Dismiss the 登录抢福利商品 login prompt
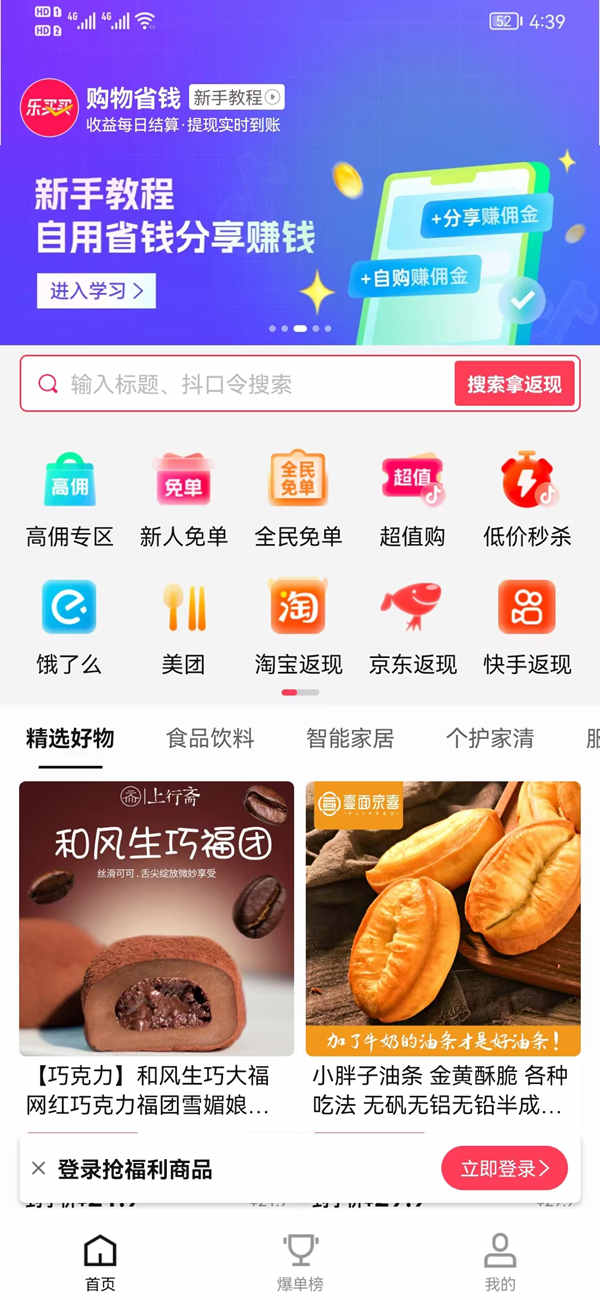 click(39, 1168)
